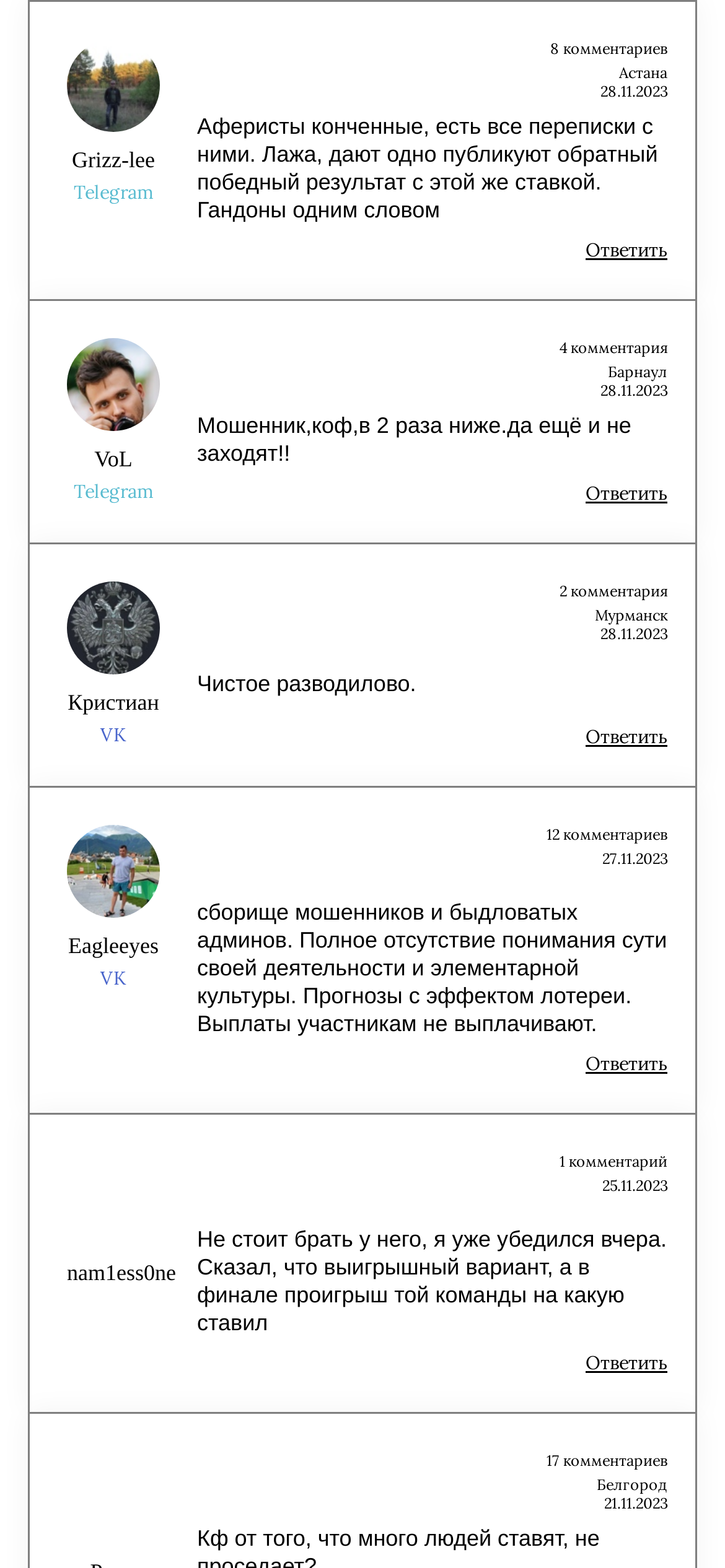Open Кристиан's VK link
Viewport: 725px width, 1568px height.
113,735
